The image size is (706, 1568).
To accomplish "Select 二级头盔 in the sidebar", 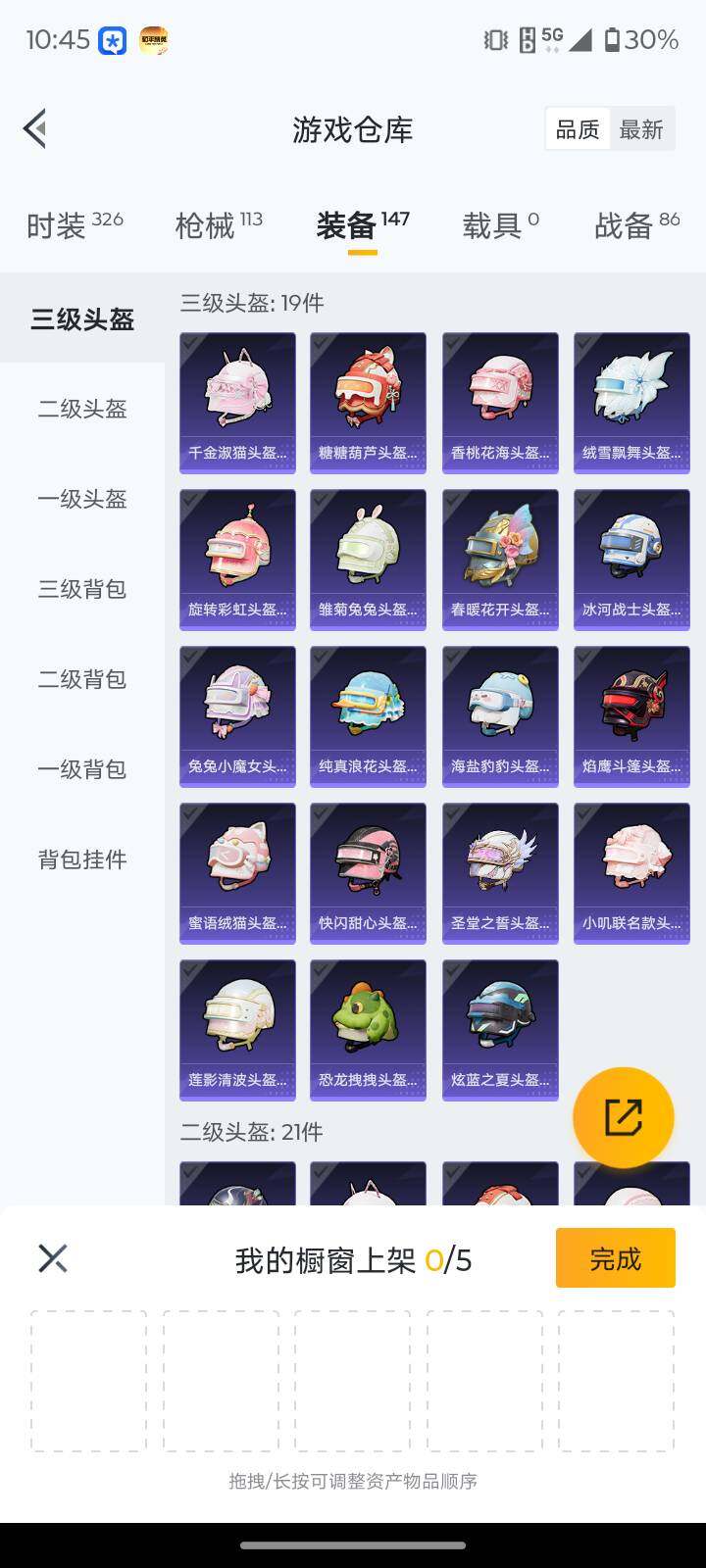I will point(82,409).
